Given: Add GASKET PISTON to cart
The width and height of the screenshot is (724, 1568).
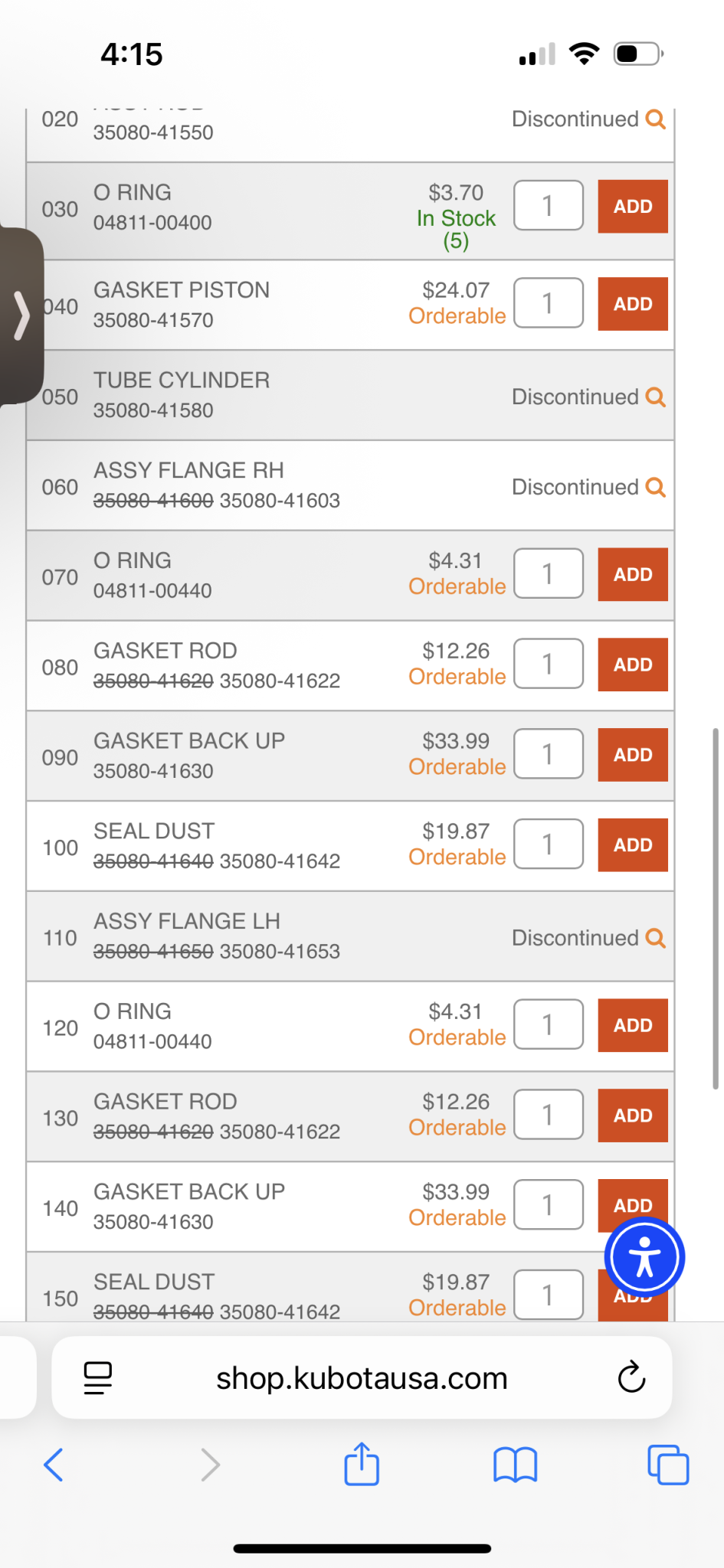Looking at the screenshot, I should [x=632, y=304].
